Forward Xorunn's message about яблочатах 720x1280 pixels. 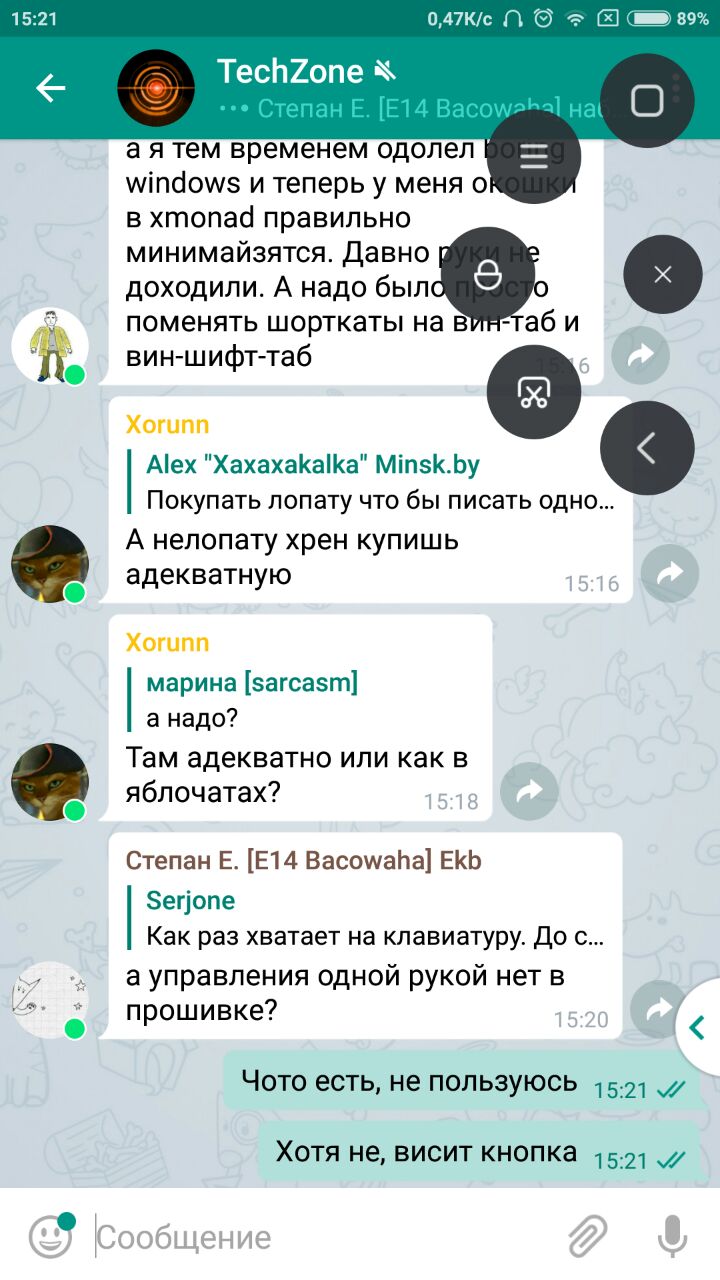[529, 791]
